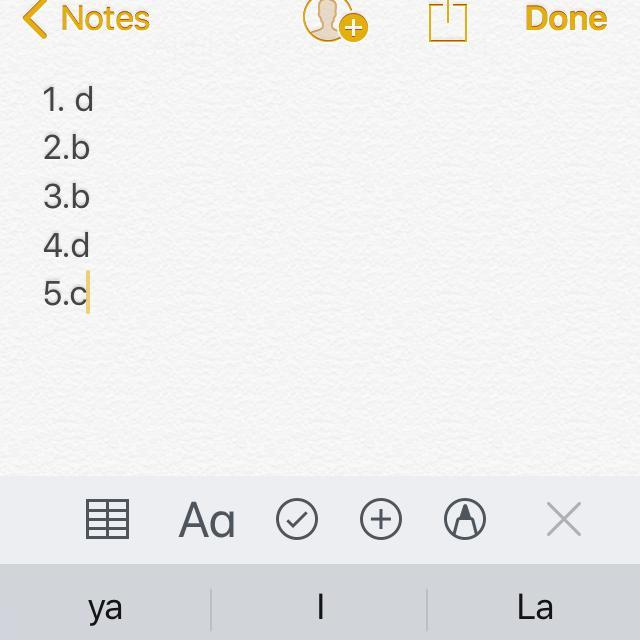Image resolution: width=640 pixels, height=640 pixels.
Task: Place the cursor in the note text area
Action: point(320,380)
